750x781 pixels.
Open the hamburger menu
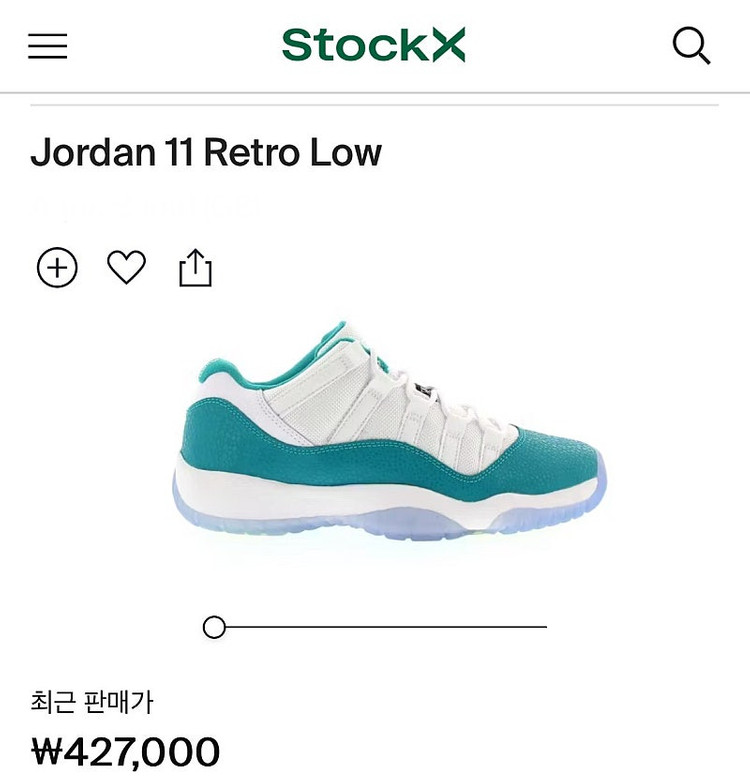47,46
